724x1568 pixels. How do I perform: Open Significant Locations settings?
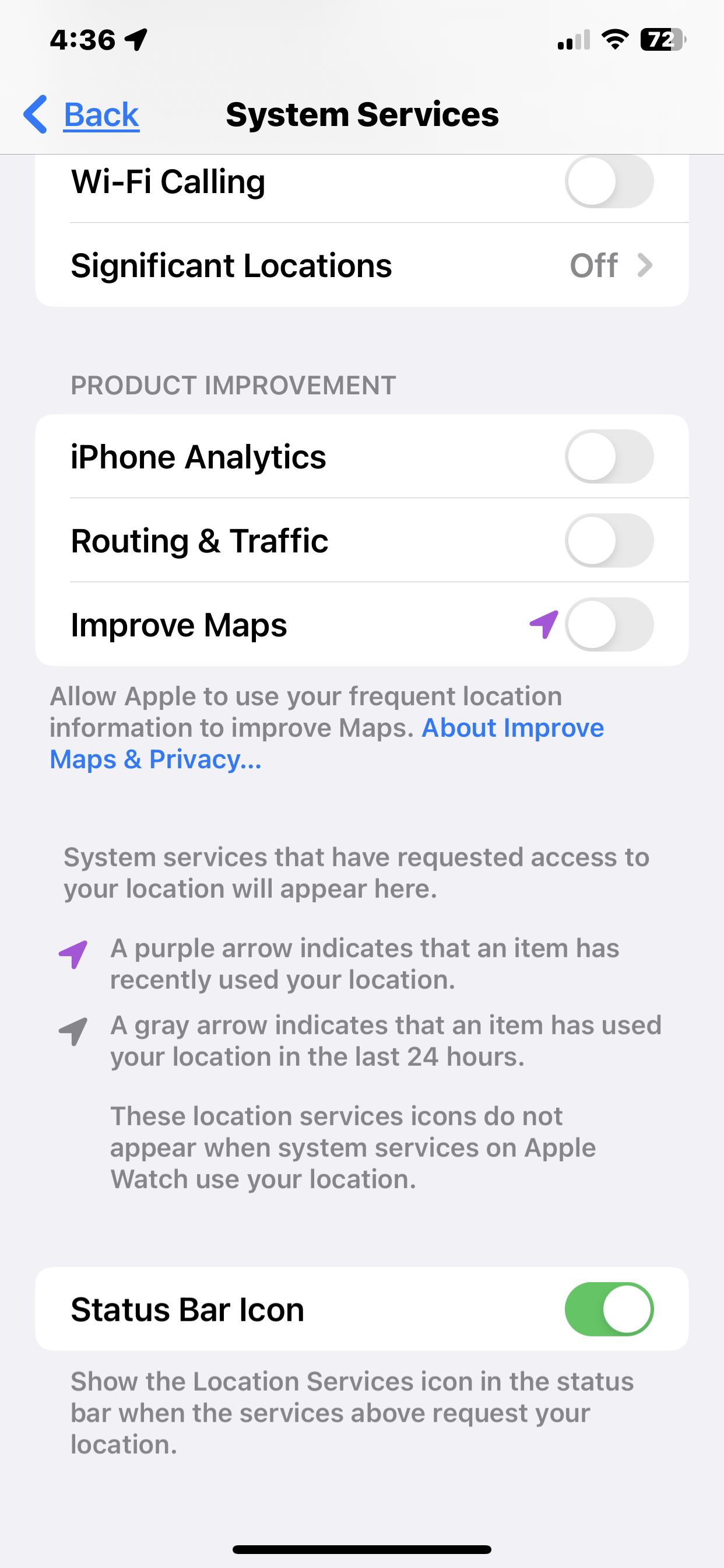[361, 265]
